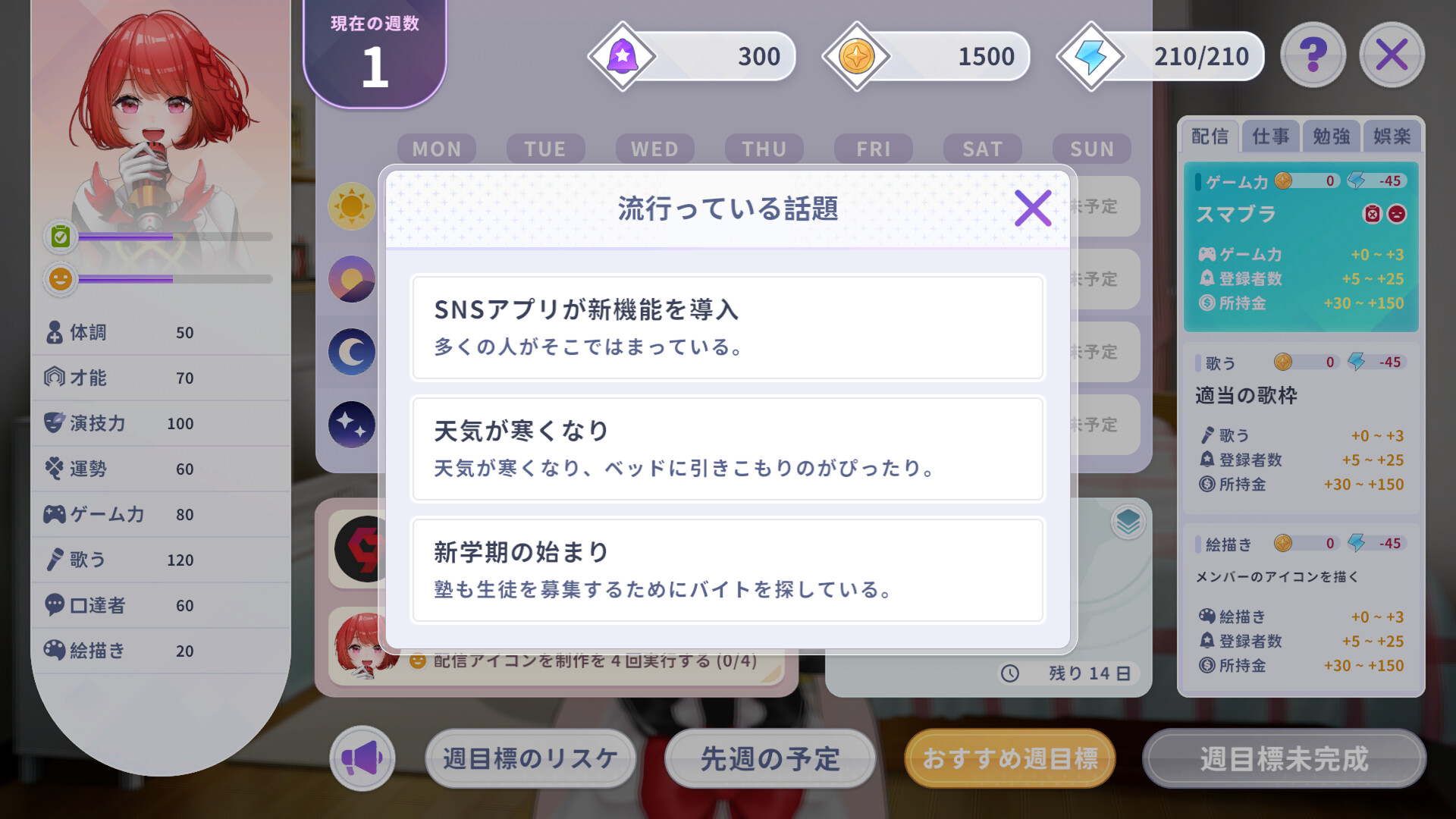
Task: Open おすすめ週目標
Action: point(1009,758)
